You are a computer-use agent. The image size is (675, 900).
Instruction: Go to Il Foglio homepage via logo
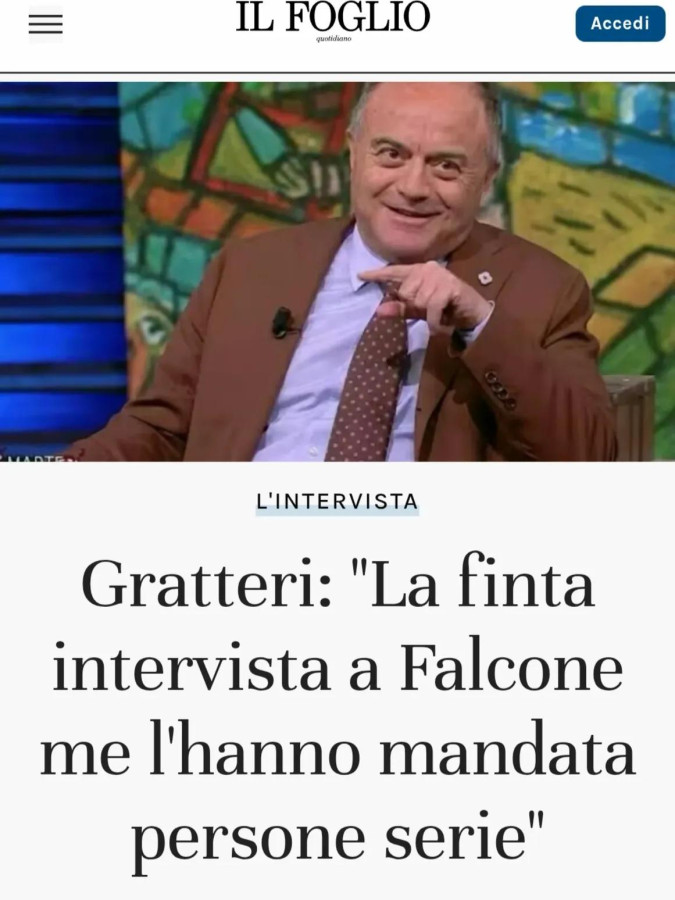click(333, 18)
